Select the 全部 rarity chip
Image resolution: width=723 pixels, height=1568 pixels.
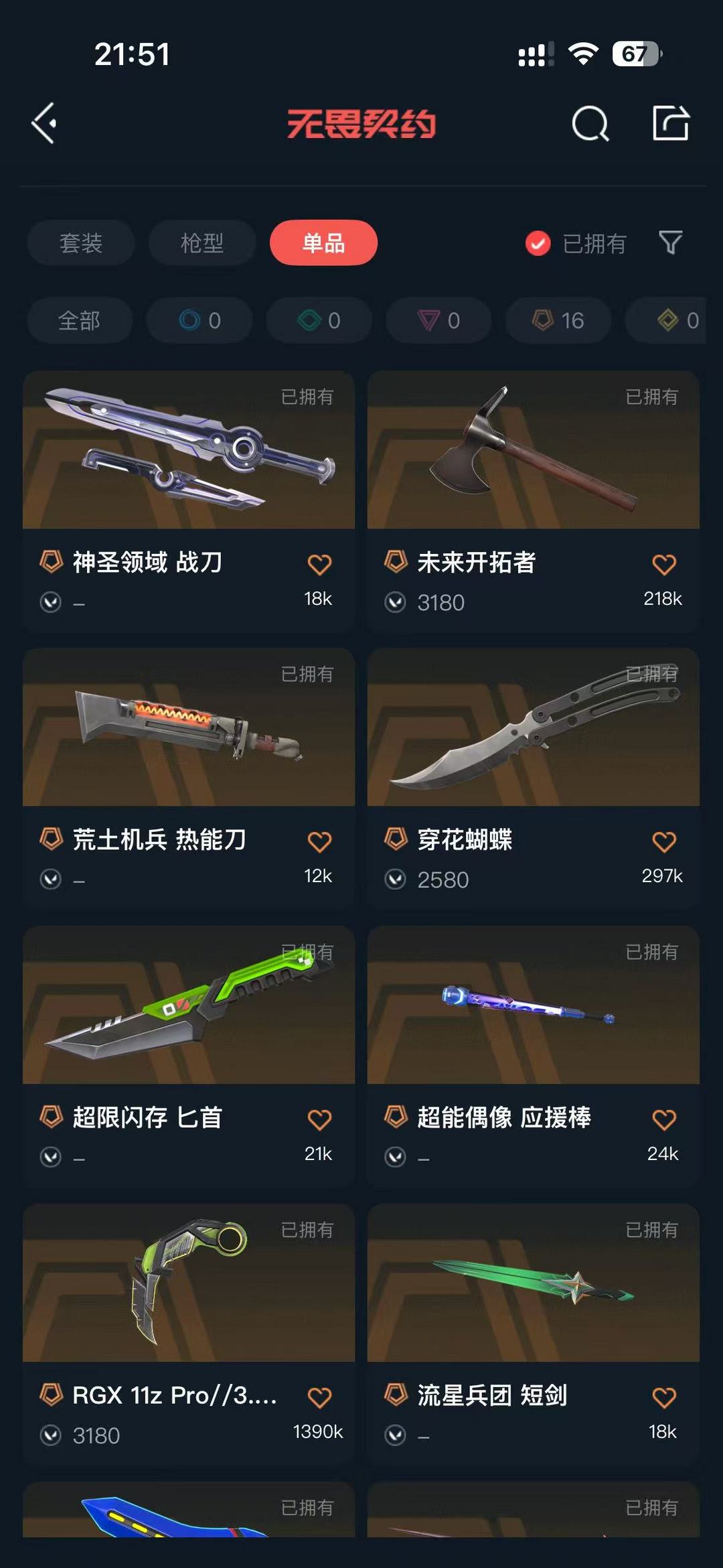click(79, 320)
